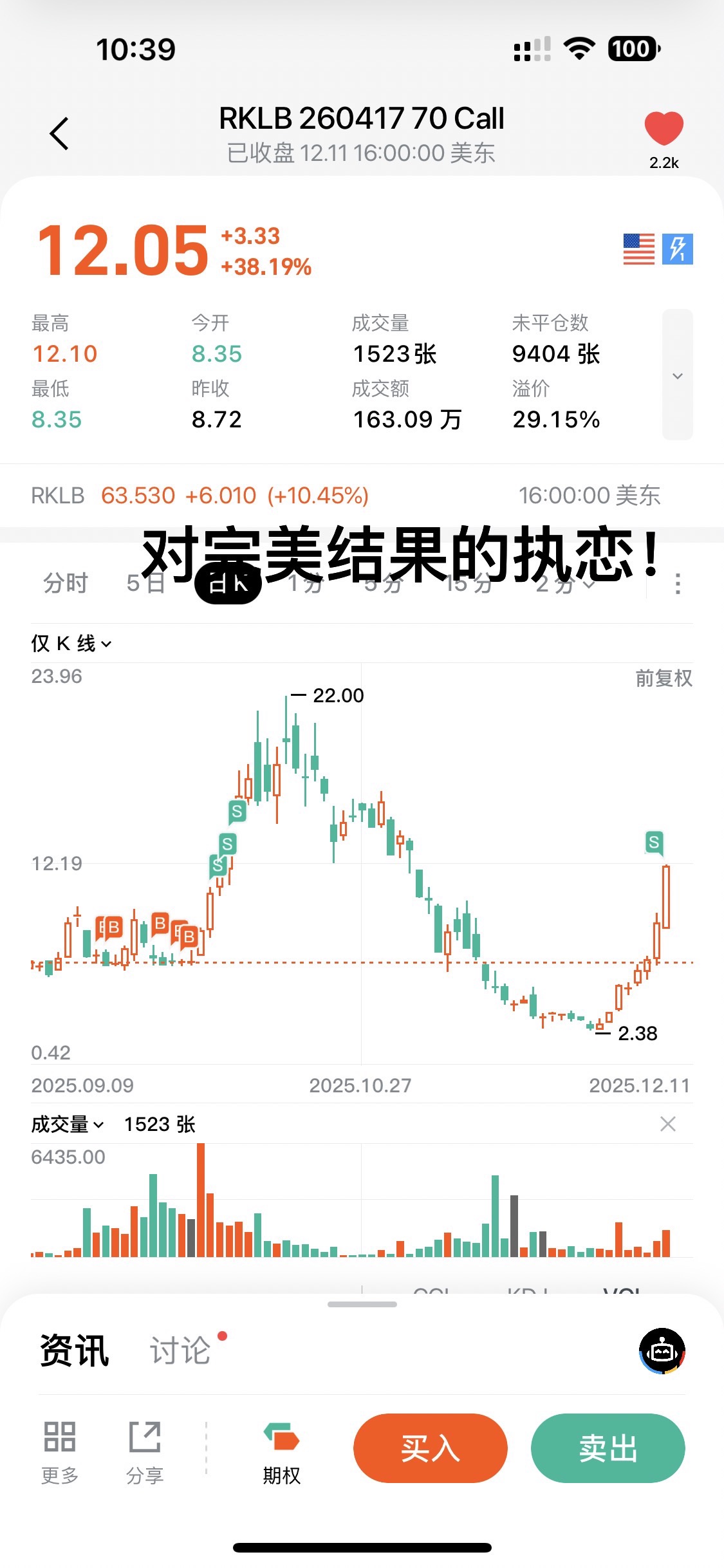The image size is (724, 1568).
Task: Open the chart's three-dot settings menu
Action: tap(677, 584)
